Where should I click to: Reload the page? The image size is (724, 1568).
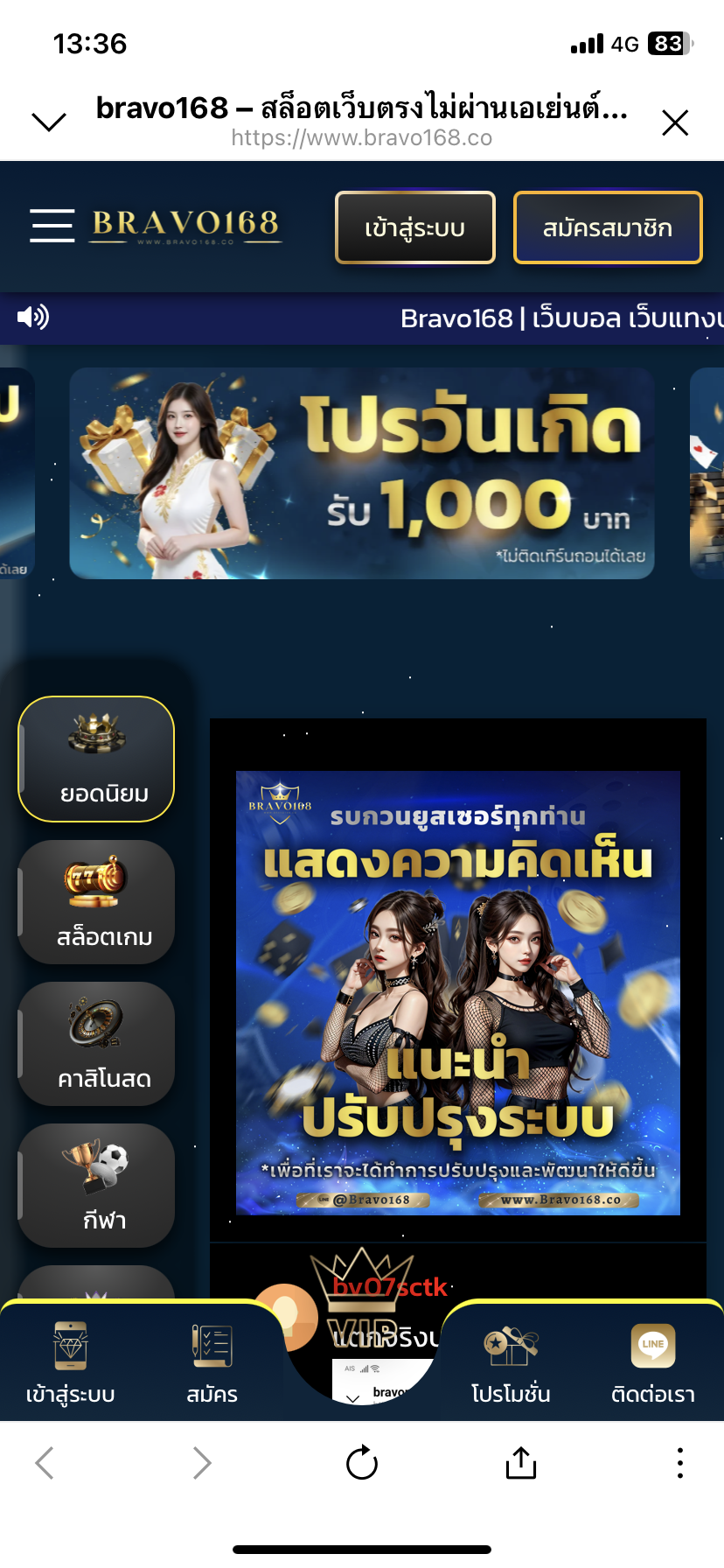362,1463
